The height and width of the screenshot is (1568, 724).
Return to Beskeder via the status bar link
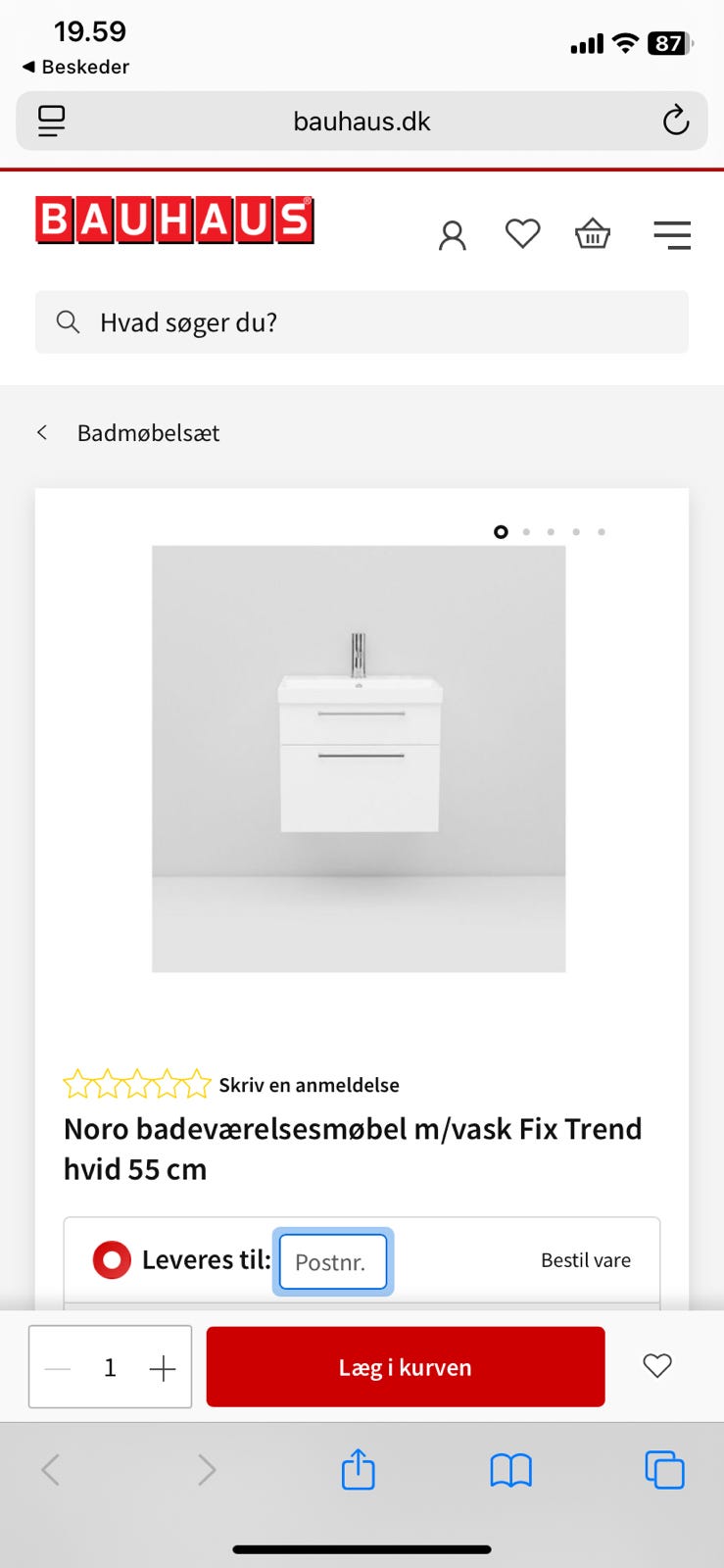pos(74,67)
